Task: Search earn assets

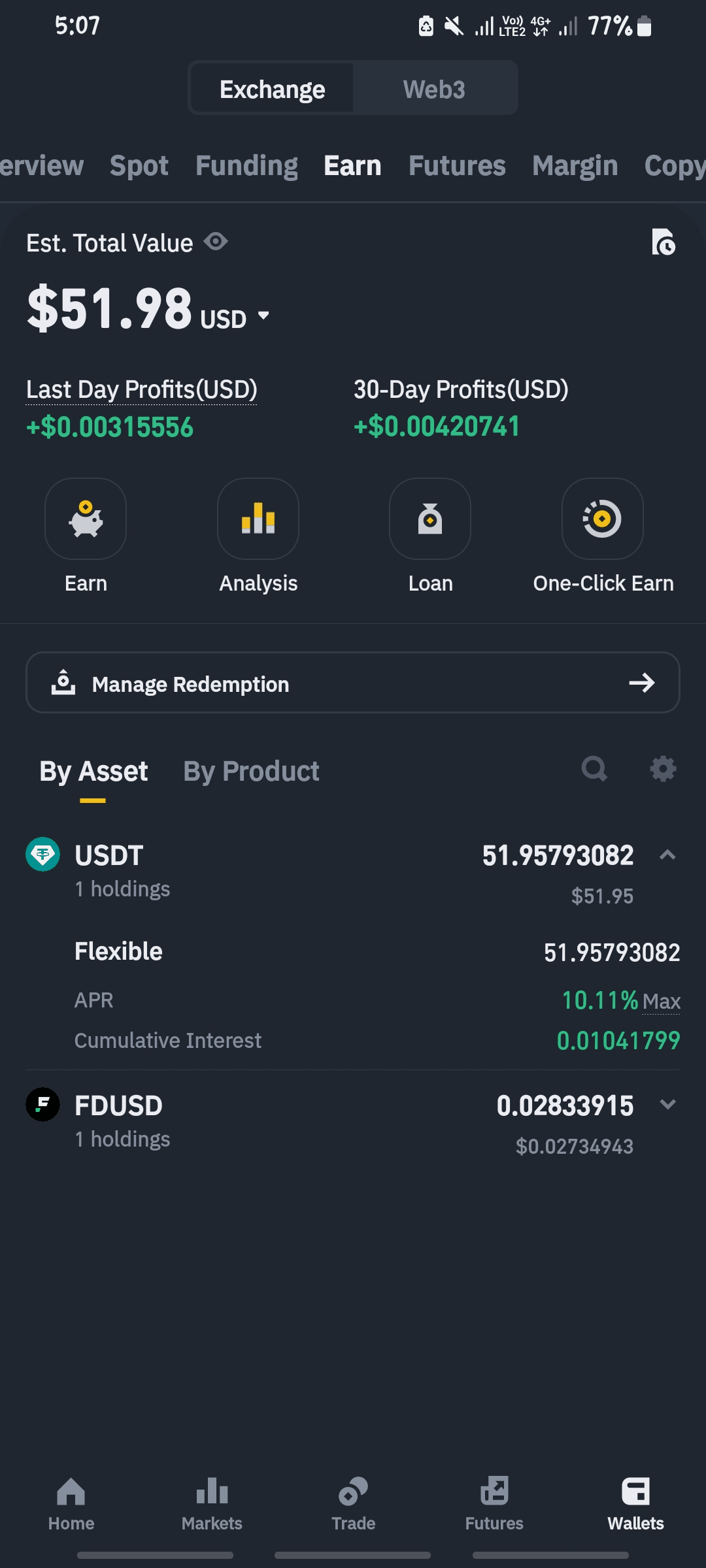Action: pyautogui.click(x=594, y=769)
